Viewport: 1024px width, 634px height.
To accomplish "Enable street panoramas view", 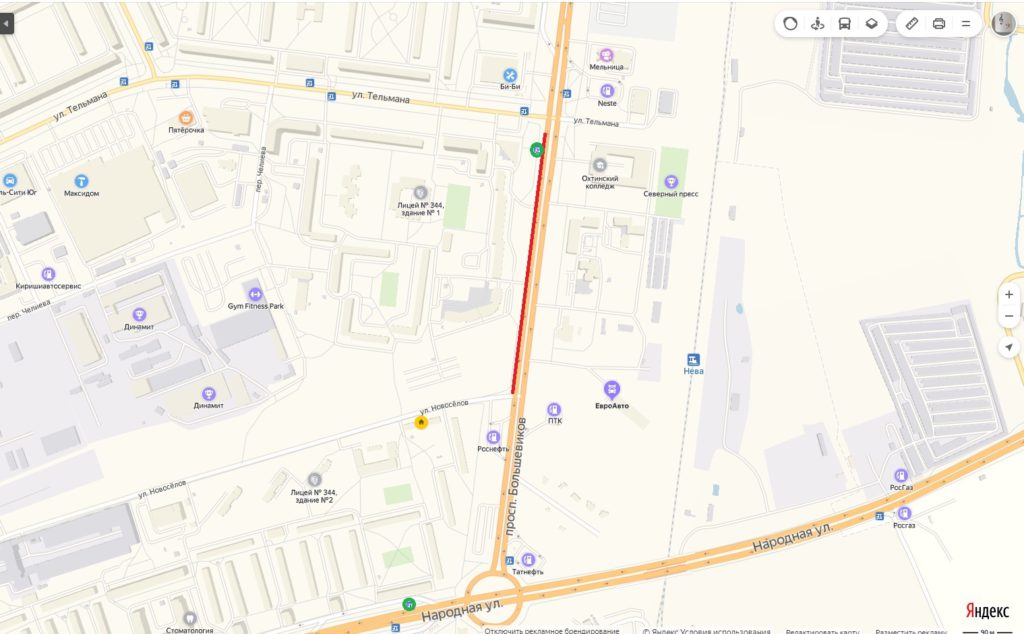I will point(817,23).
